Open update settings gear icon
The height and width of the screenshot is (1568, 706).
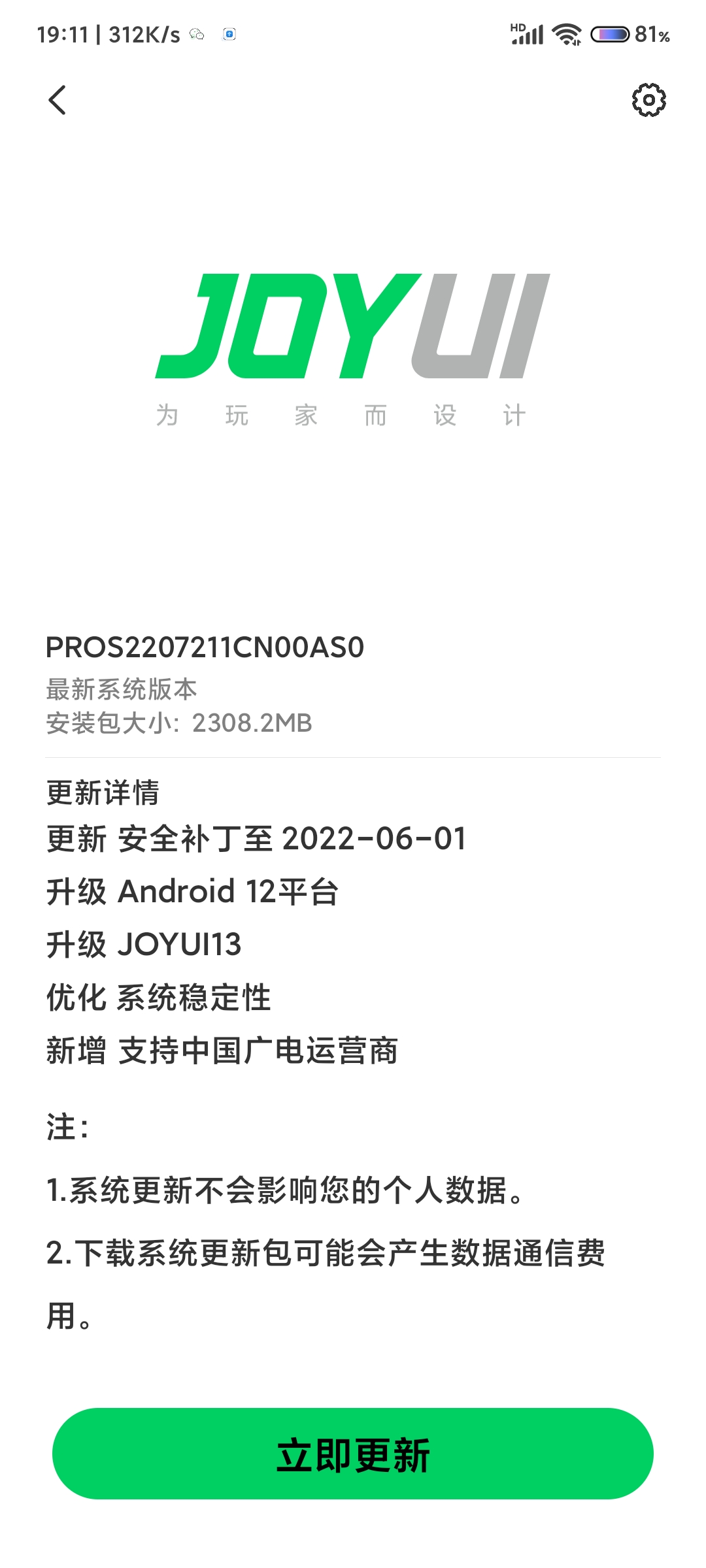[648, 101]
